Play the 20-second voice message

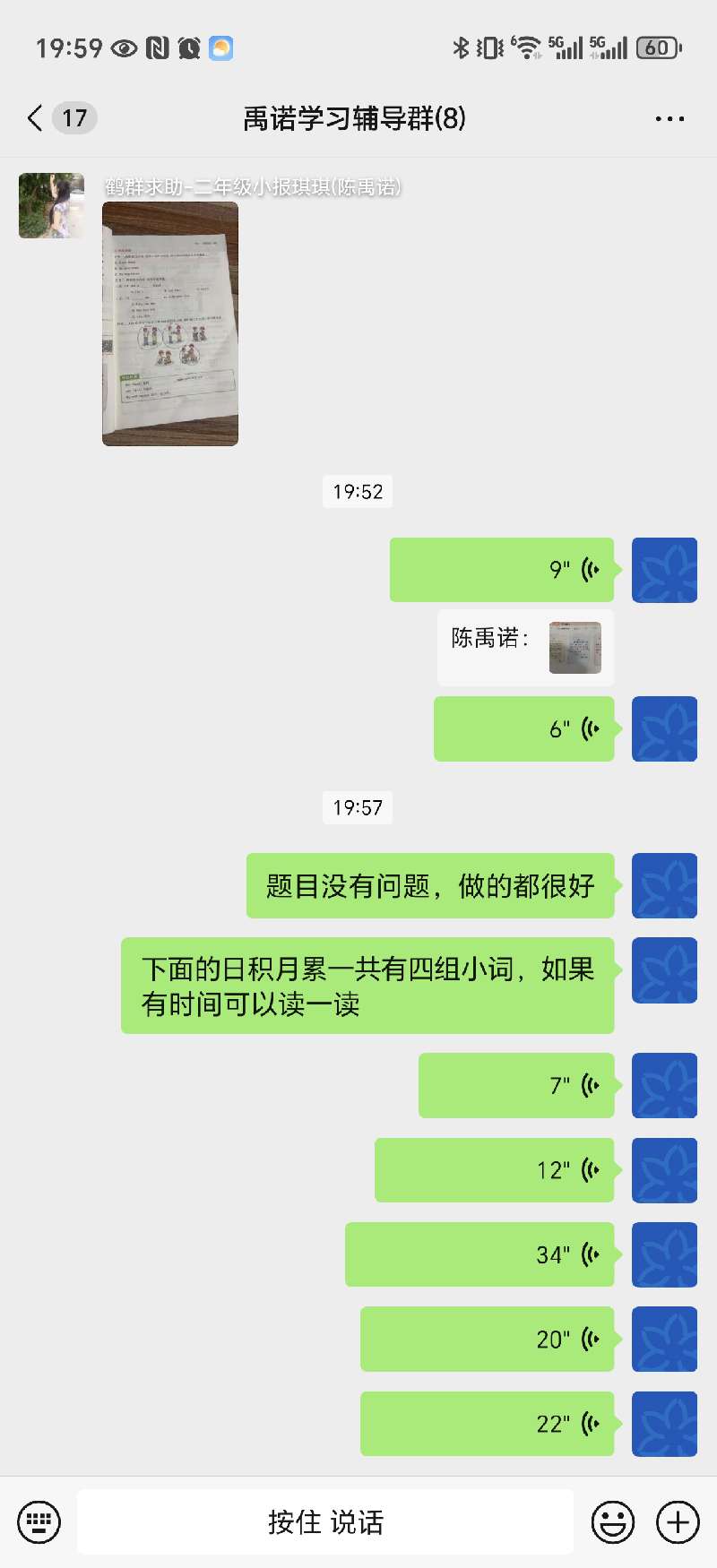tap(488, 1340)
